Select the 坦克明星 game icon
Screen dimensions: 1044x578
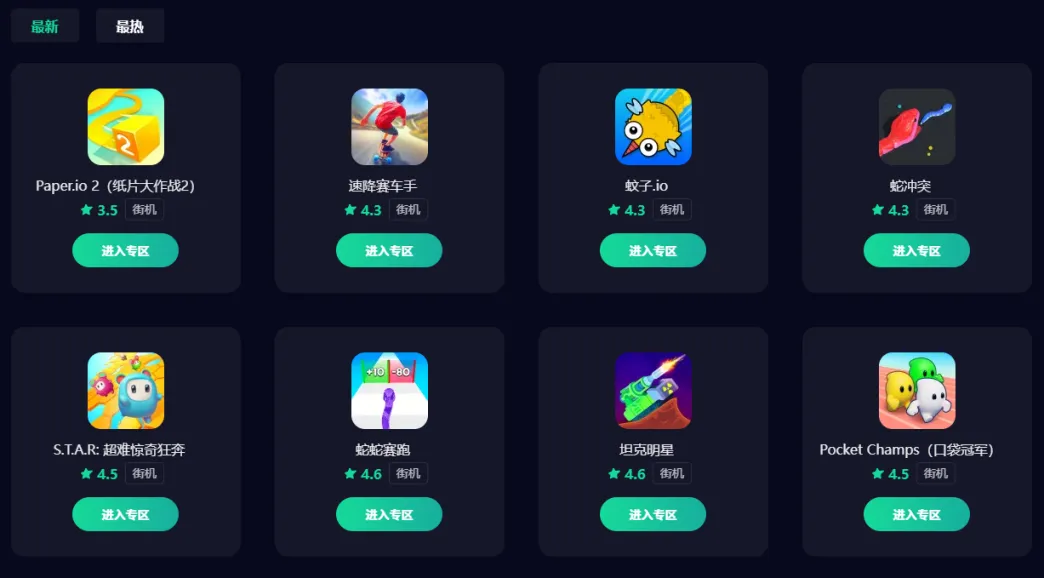tap(653, 390)
